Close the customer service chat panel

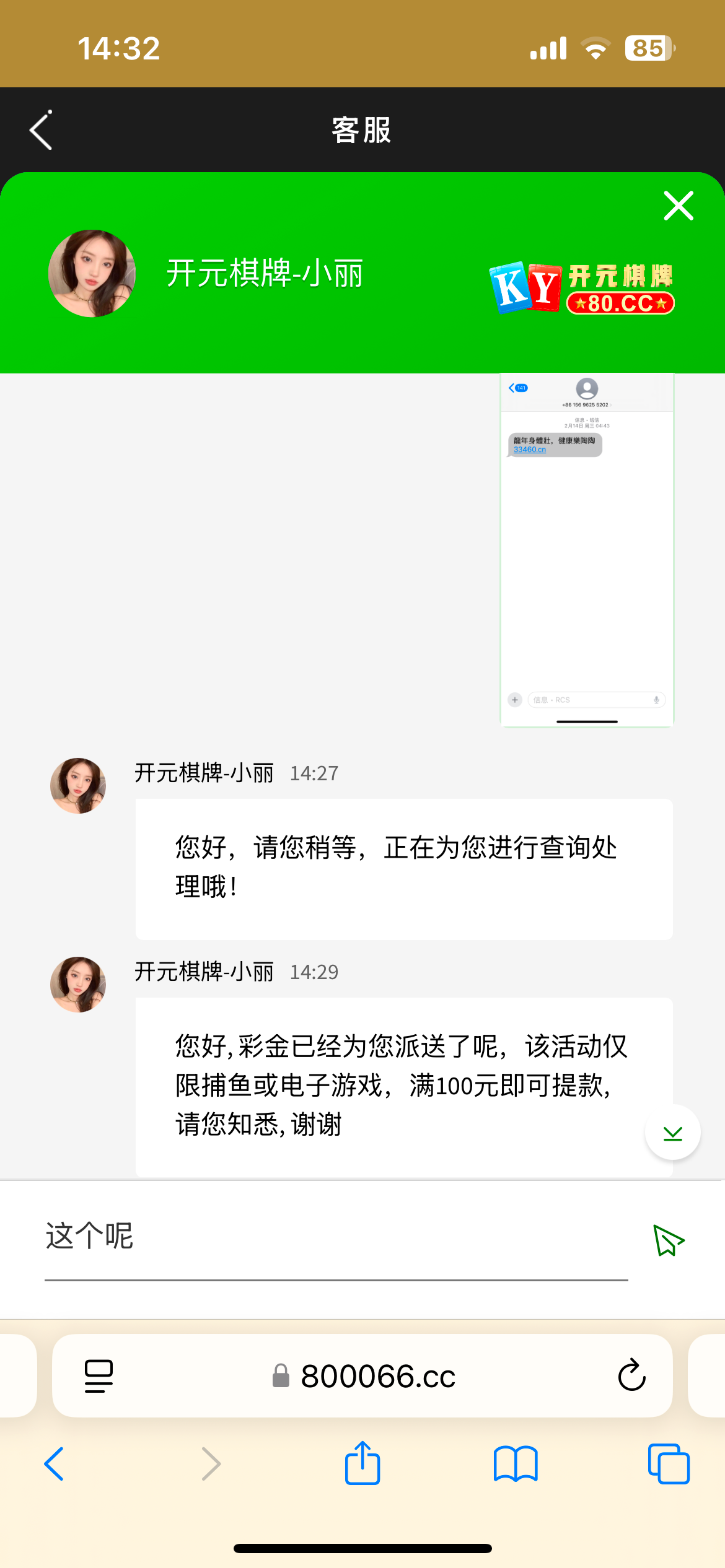tap(679, 206)
